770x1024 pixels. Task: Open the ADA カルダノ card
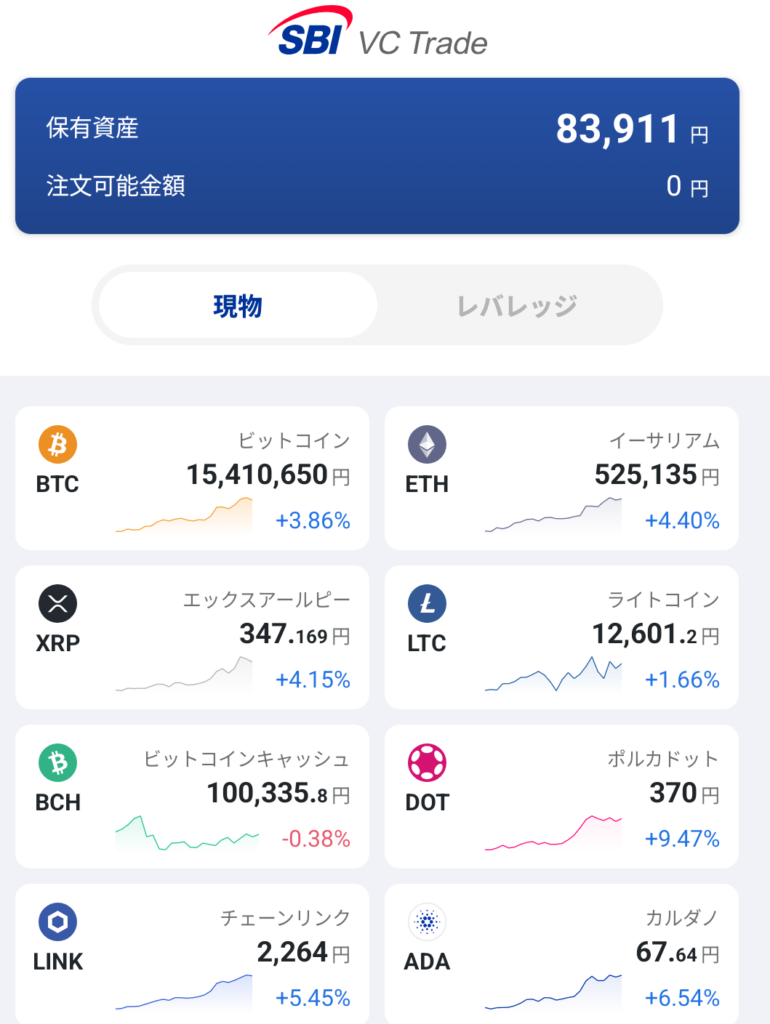[561, 955]
